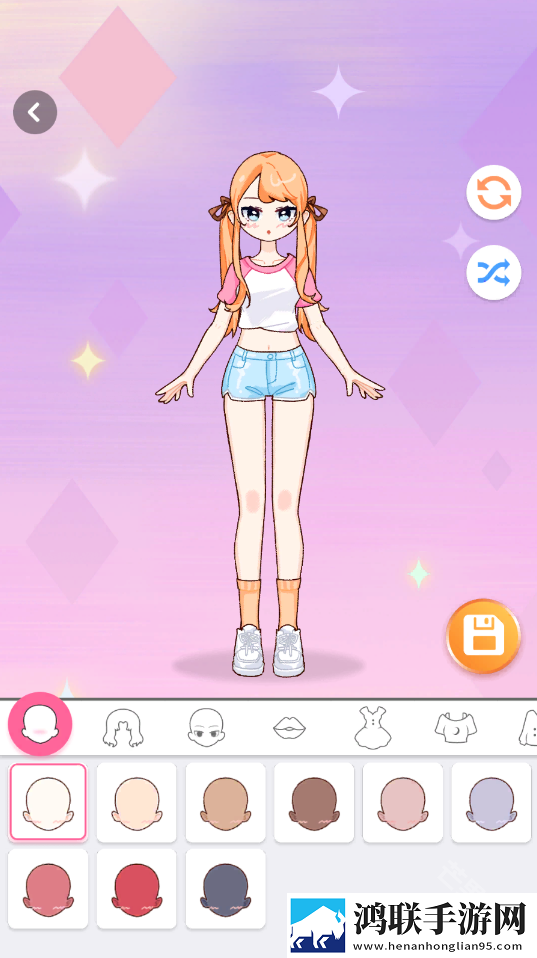Select the tan skin tone
This screenshot has height=958, width=537.
pos(225,802)
